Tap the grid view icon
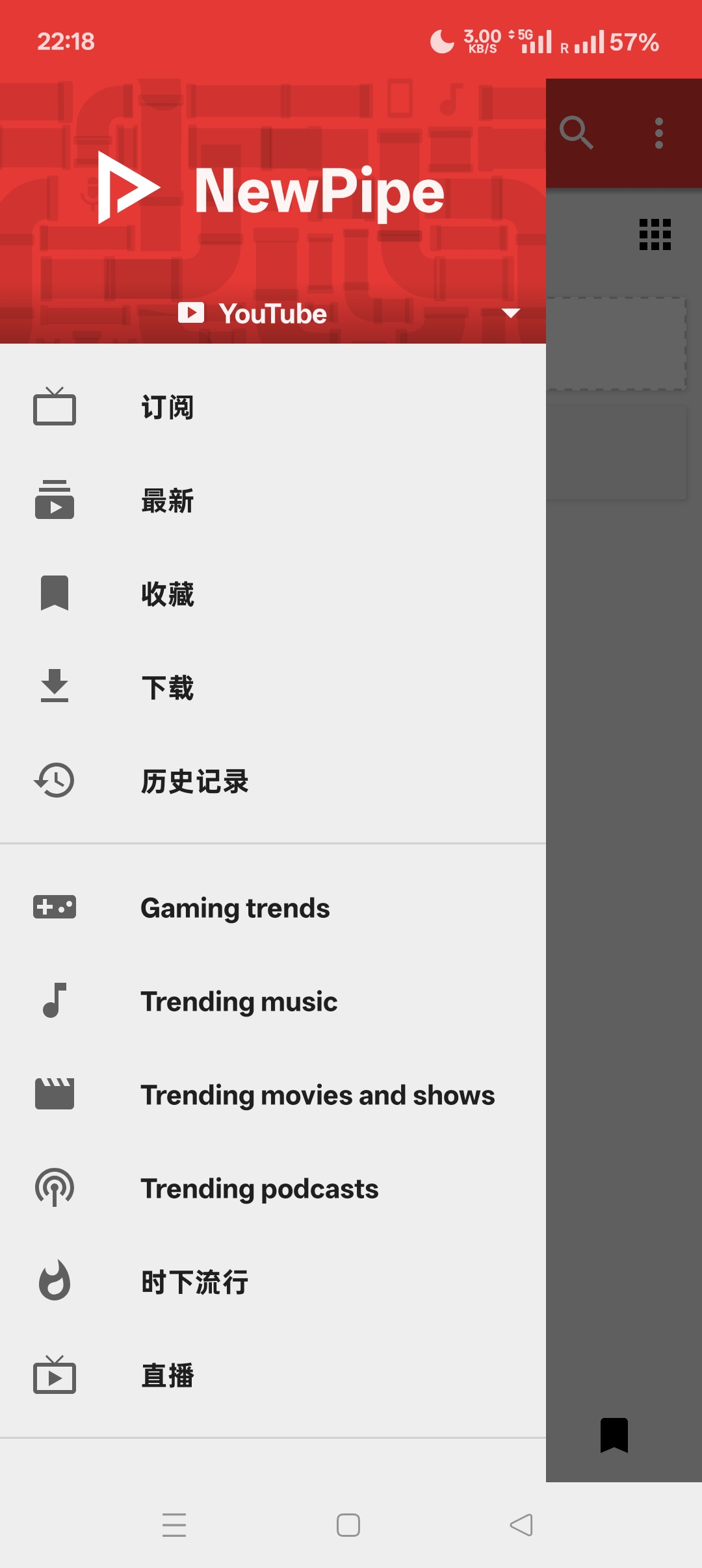 (x=655, y=234)
